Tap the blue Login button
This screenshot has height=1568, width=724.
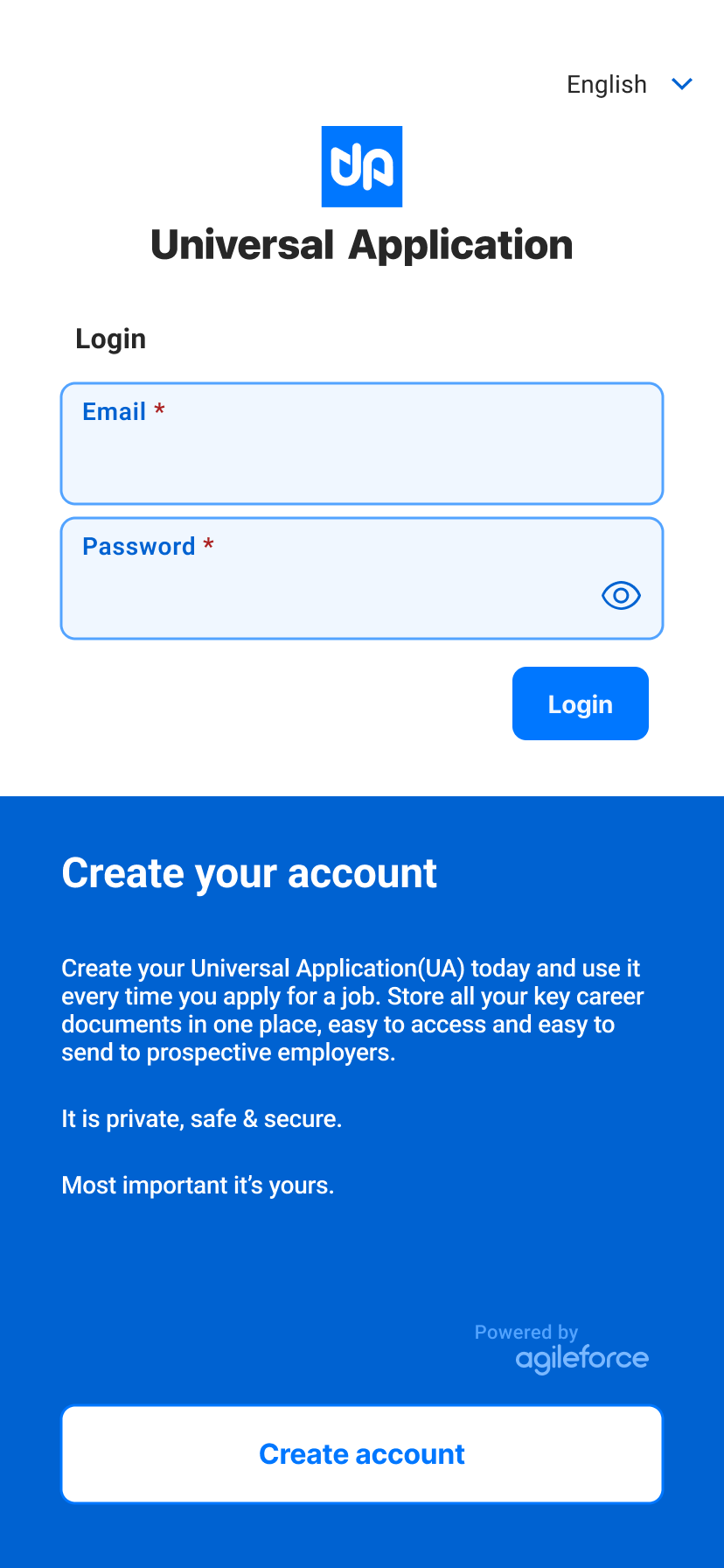[580, 703]
